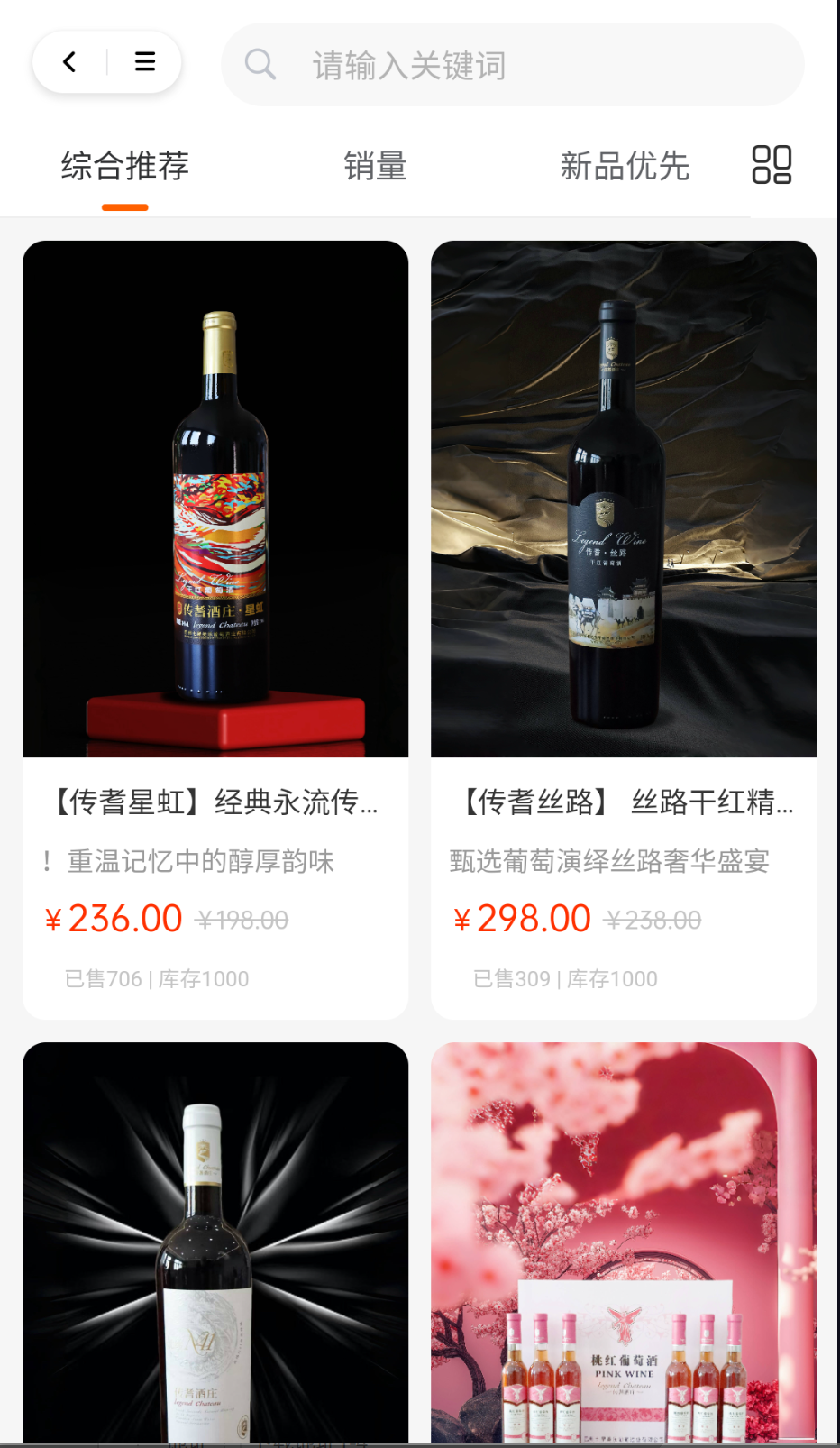The height and width of the screenshot is (1448, 840).
Task: Open the 传者丝路 product photo
Action: click(624, 499)
